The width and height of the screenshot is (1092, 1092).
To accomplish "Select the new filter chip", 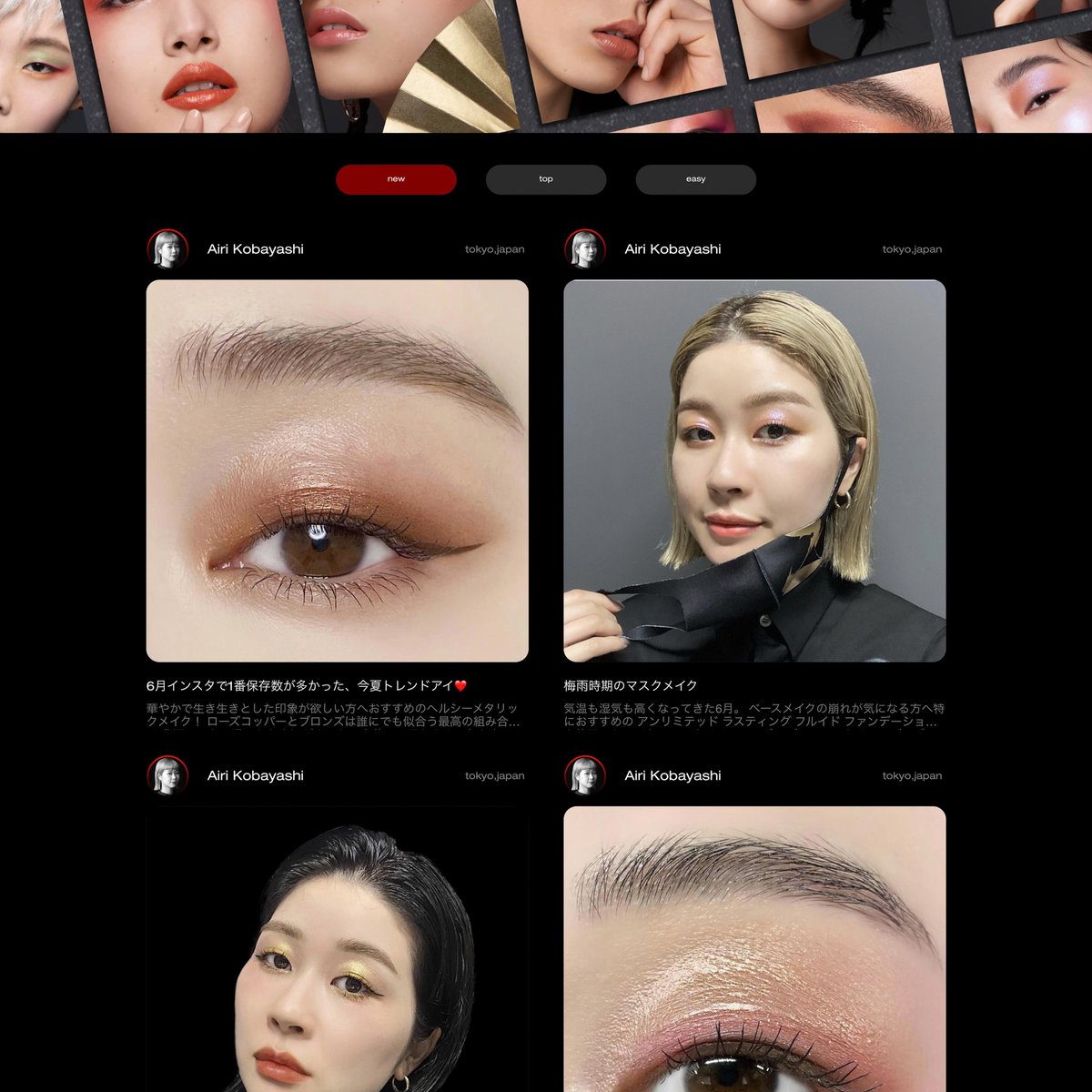I will (x=396, y=179).
